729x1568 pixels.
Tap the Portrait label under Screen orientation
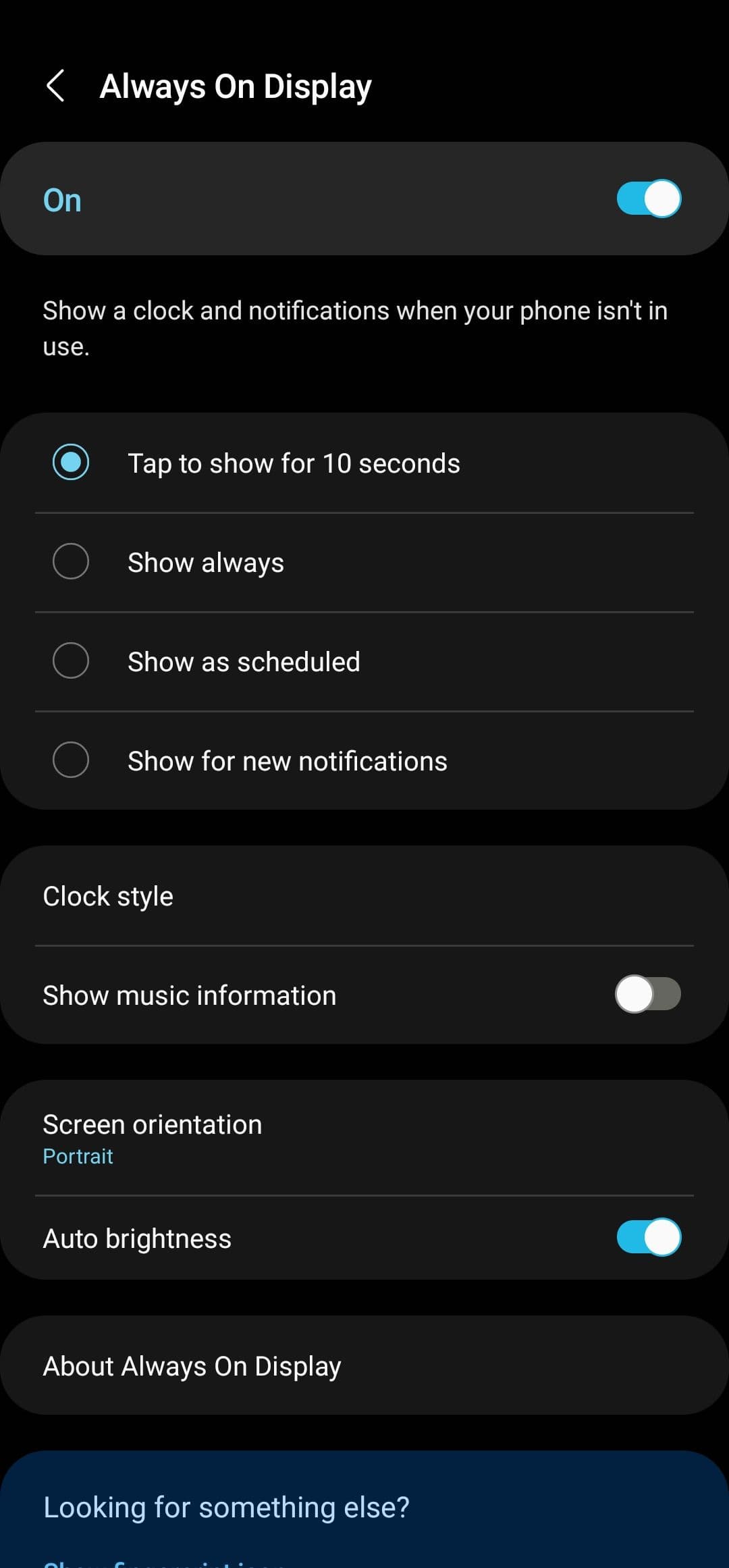(x=78, y=1155)
